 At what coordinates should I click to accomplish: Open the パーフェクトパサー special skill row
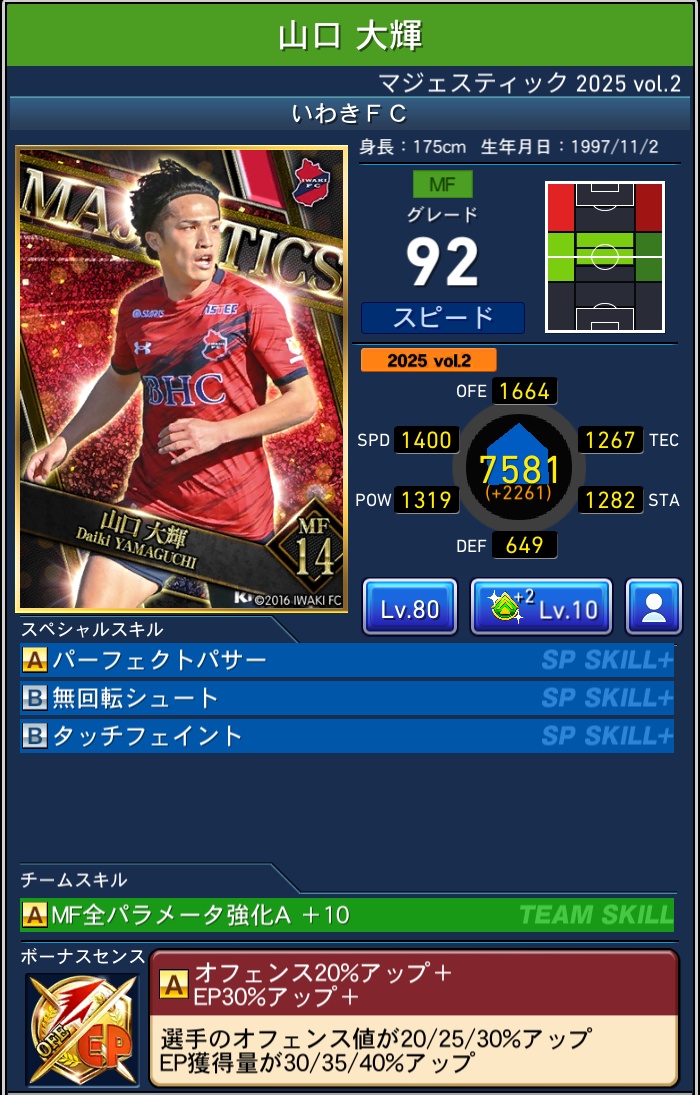click(x=346, y=660)
